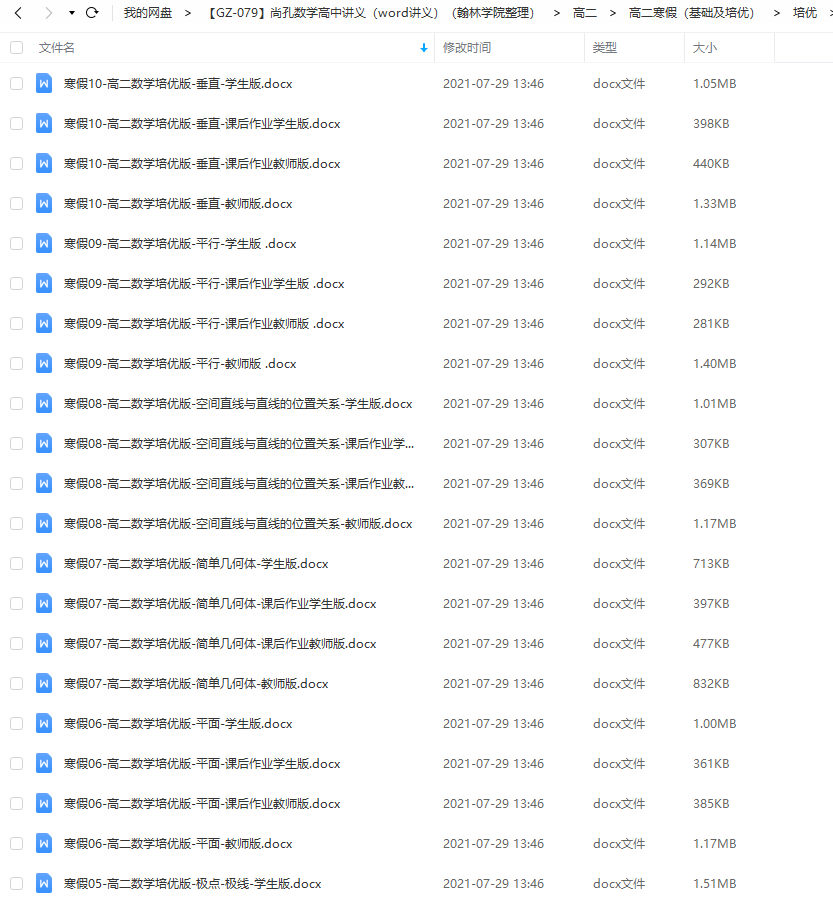Screen dimensions: 833x901
Task: Select checkbox for 寒假10-垂直-教师版.docx
Action: pyautogui.click(x=16, y=204)
